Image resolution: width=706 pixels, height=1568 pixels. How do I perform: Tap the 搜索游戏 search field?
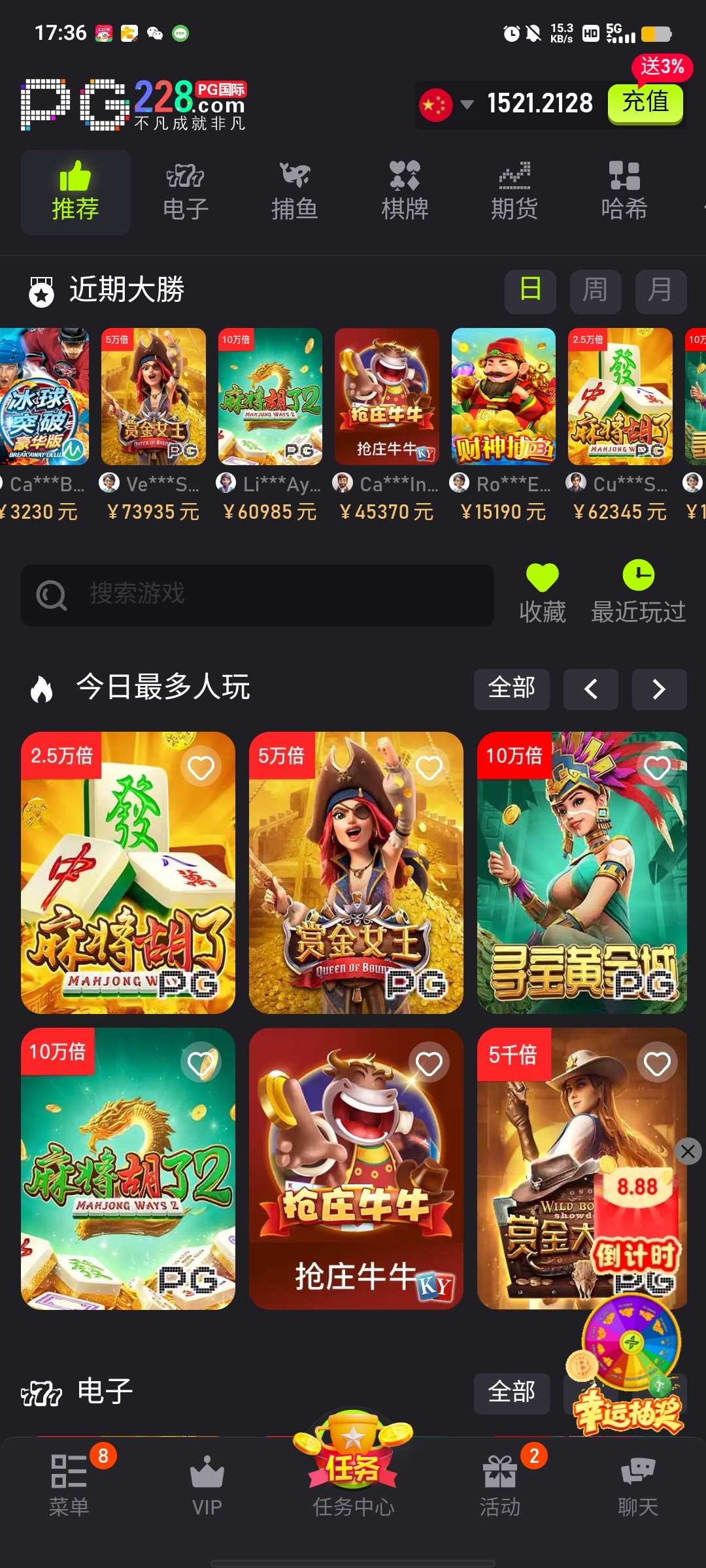258,595
